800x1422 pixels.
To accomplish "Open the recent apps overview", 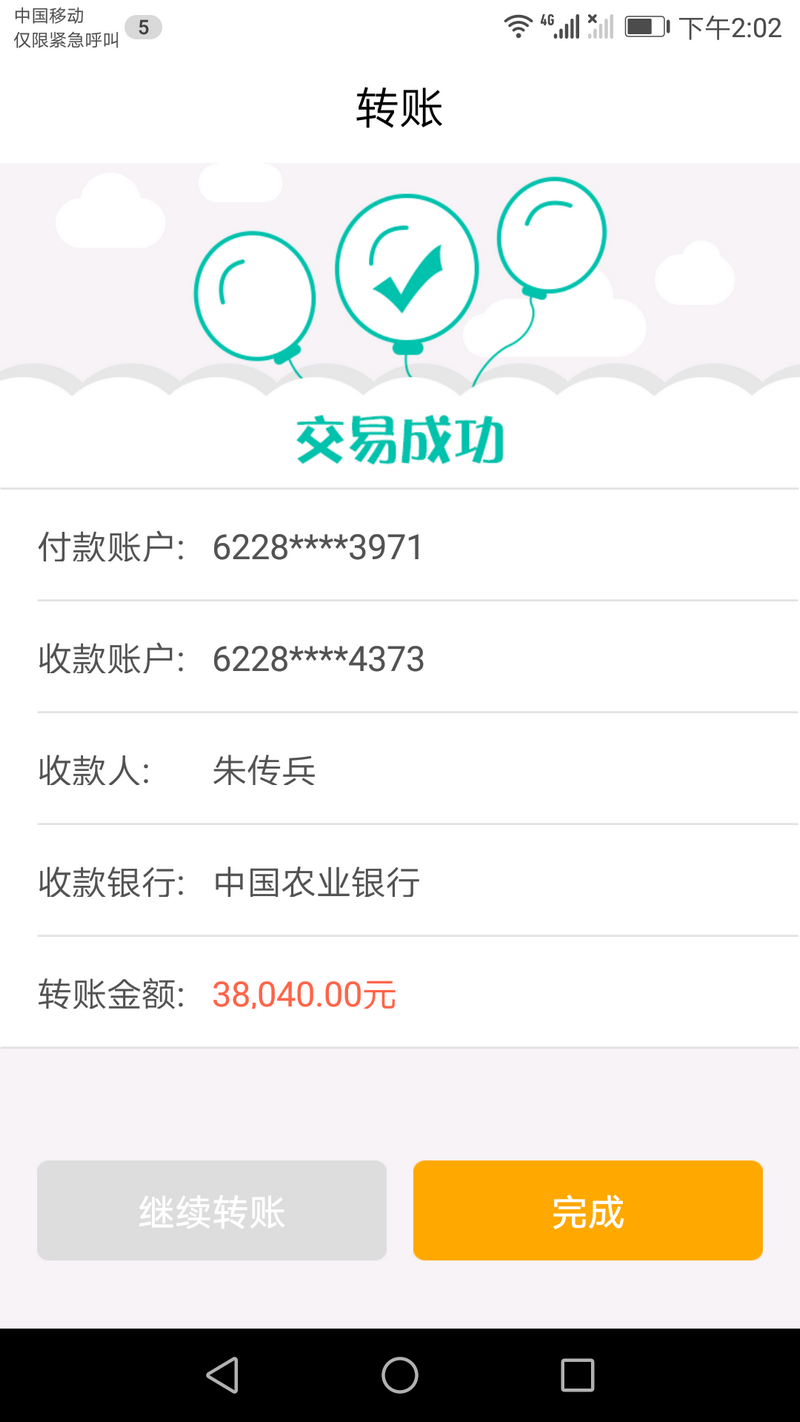I will tap(577, 1375).
